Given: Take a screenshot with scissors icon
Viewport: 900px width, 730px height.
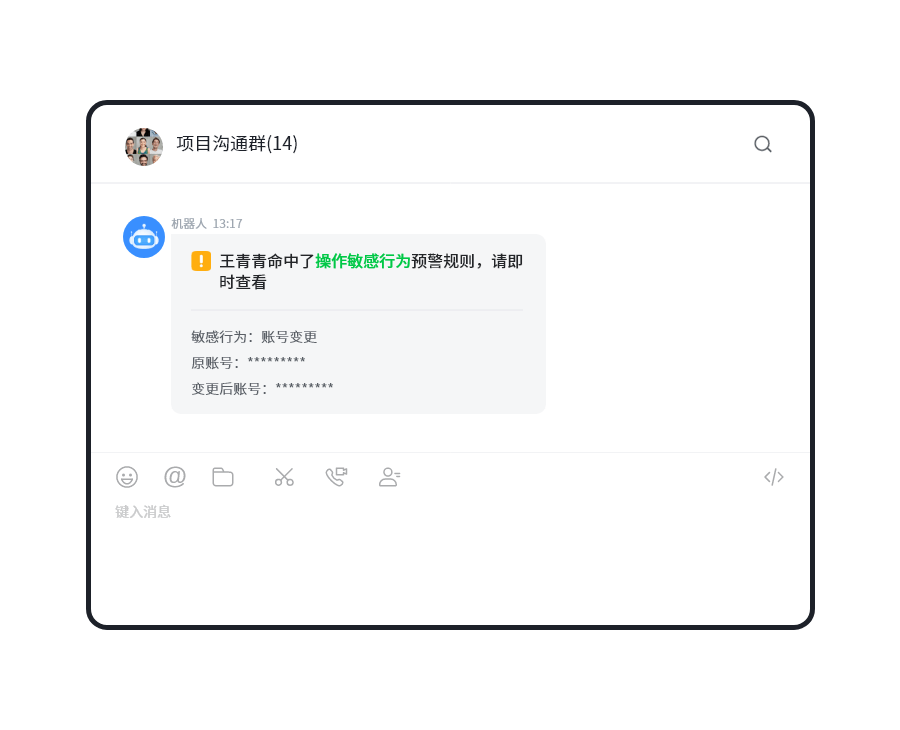Looking at the screenshot, I should [x=284, y=477].
